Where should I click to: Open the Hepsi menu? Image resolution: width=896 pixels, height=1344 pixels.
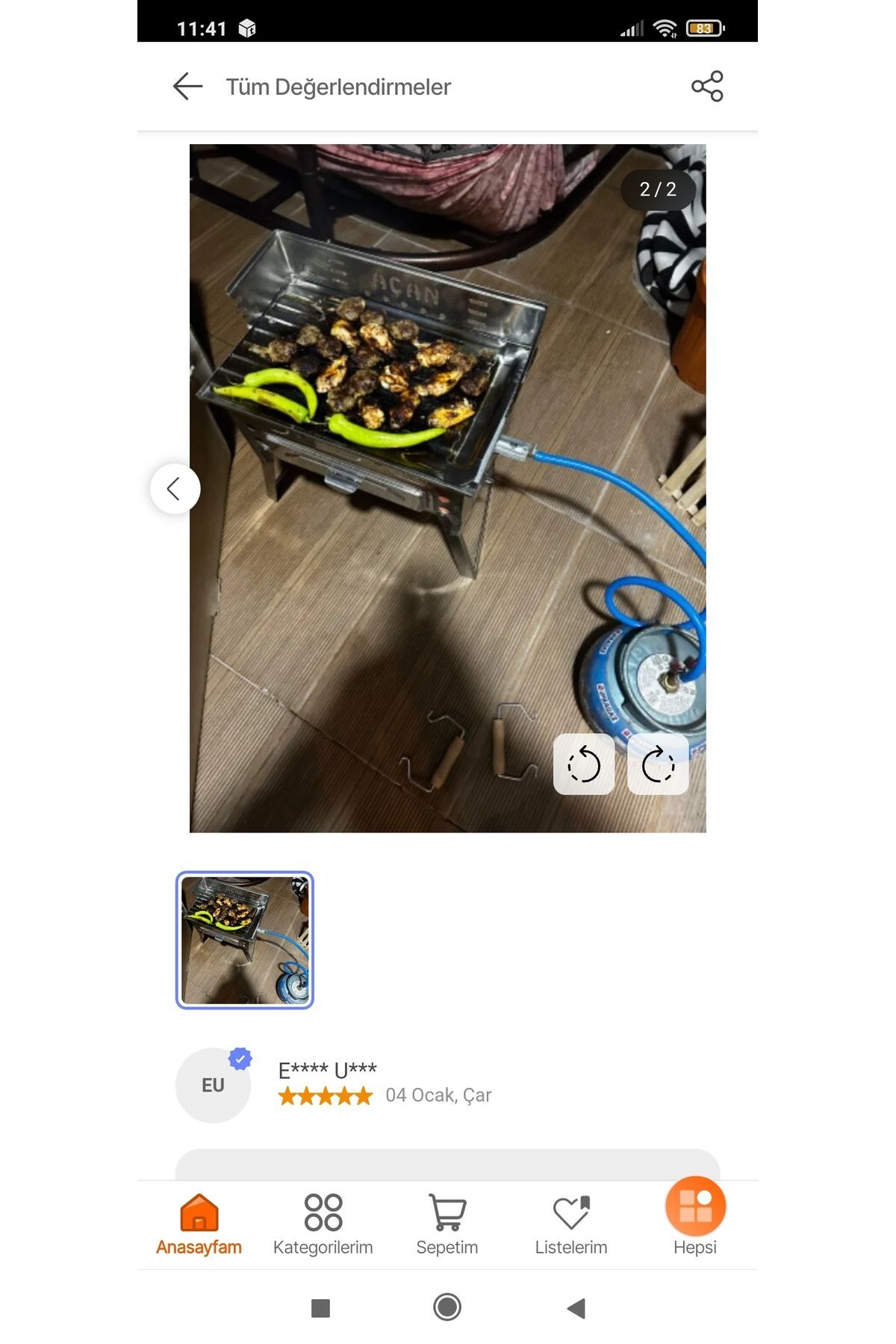(x=695, y=1217)
